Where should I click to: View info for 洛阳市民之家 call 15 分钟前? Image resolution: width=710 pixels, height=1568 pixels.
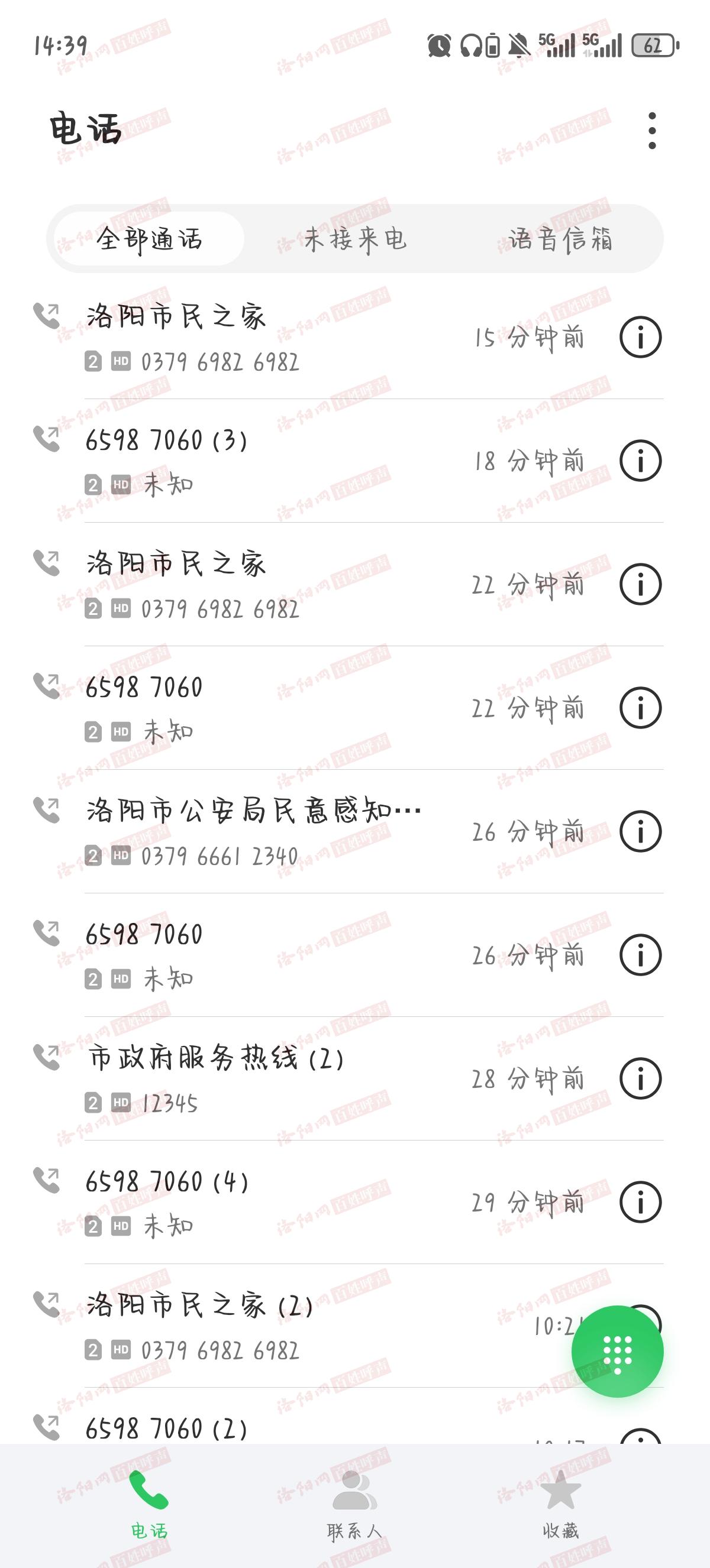tap(641, 337)
